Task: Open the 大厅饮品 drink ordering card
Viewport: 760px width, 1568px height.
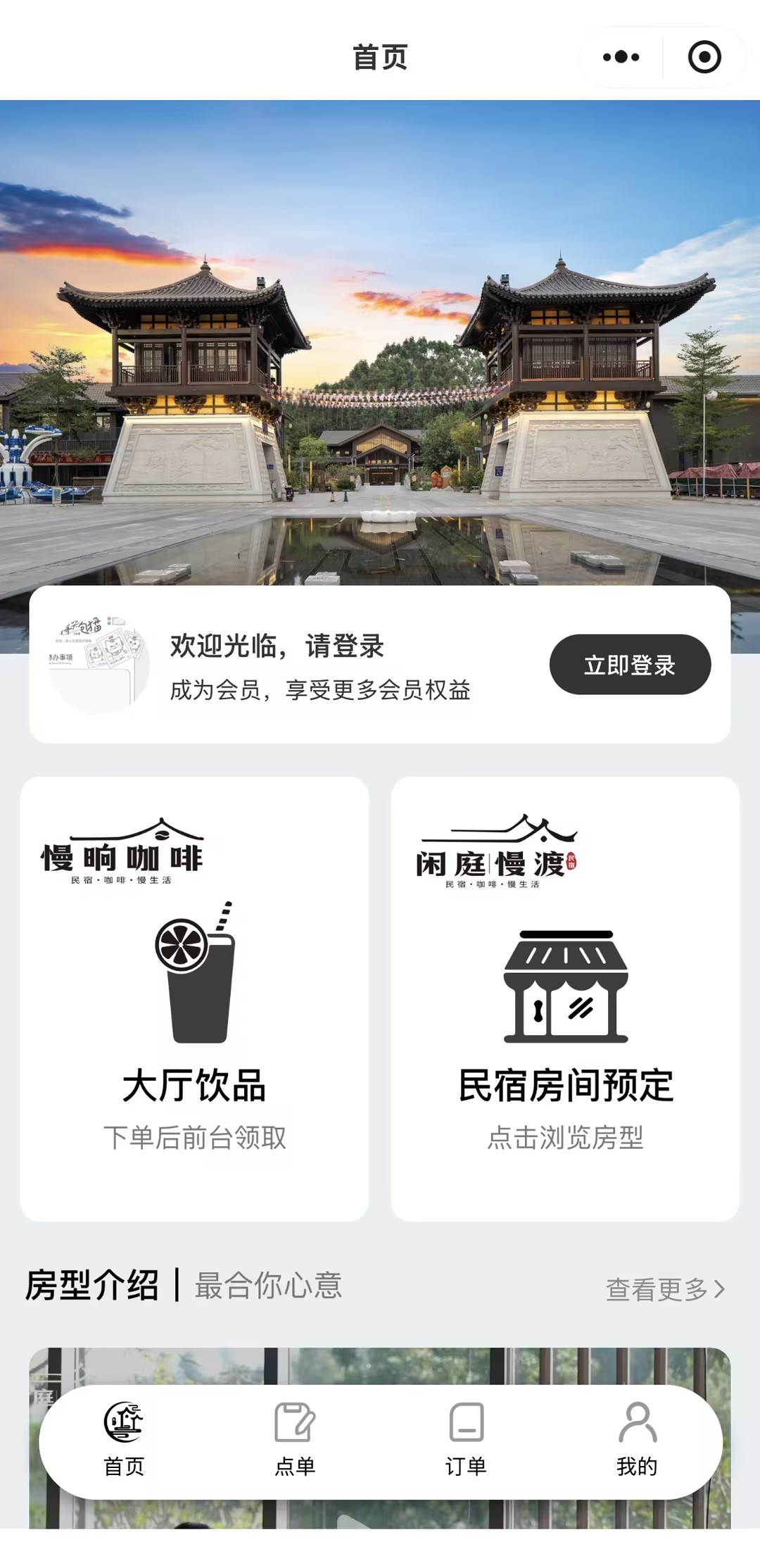Action: click(194, 998)
